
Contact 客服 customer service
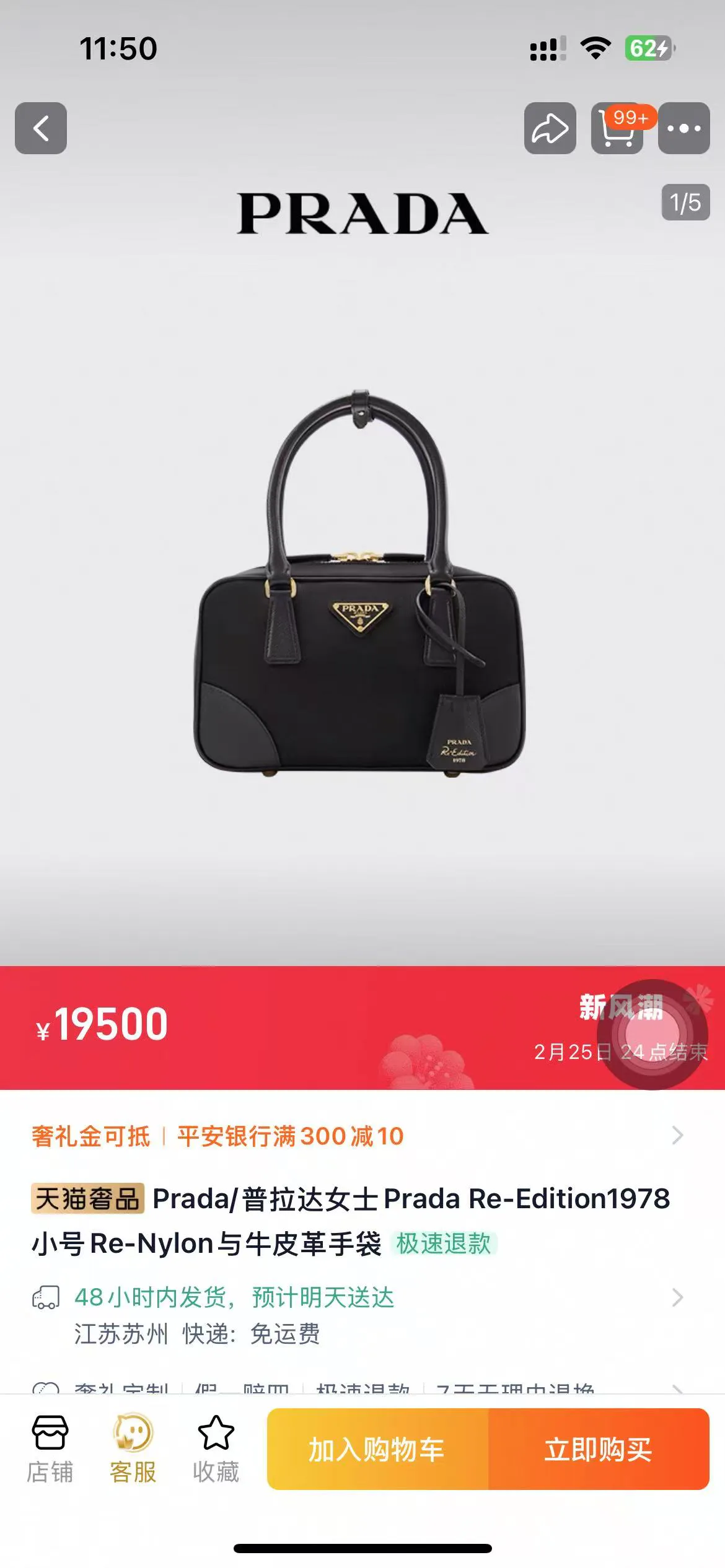133,1450
